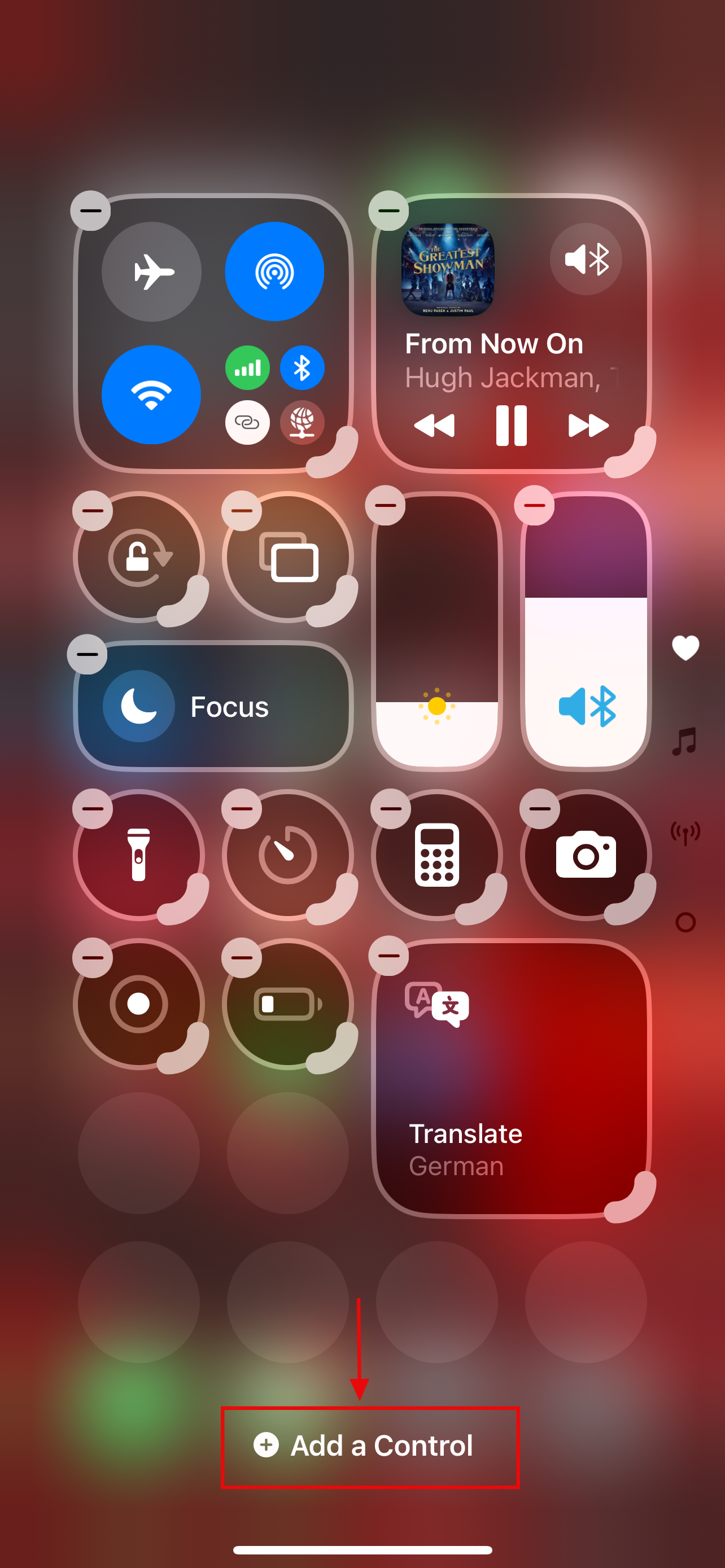Toggle Wi-Fi off
The height and width of the screenshot is (1568, 725).
[151, 395]
